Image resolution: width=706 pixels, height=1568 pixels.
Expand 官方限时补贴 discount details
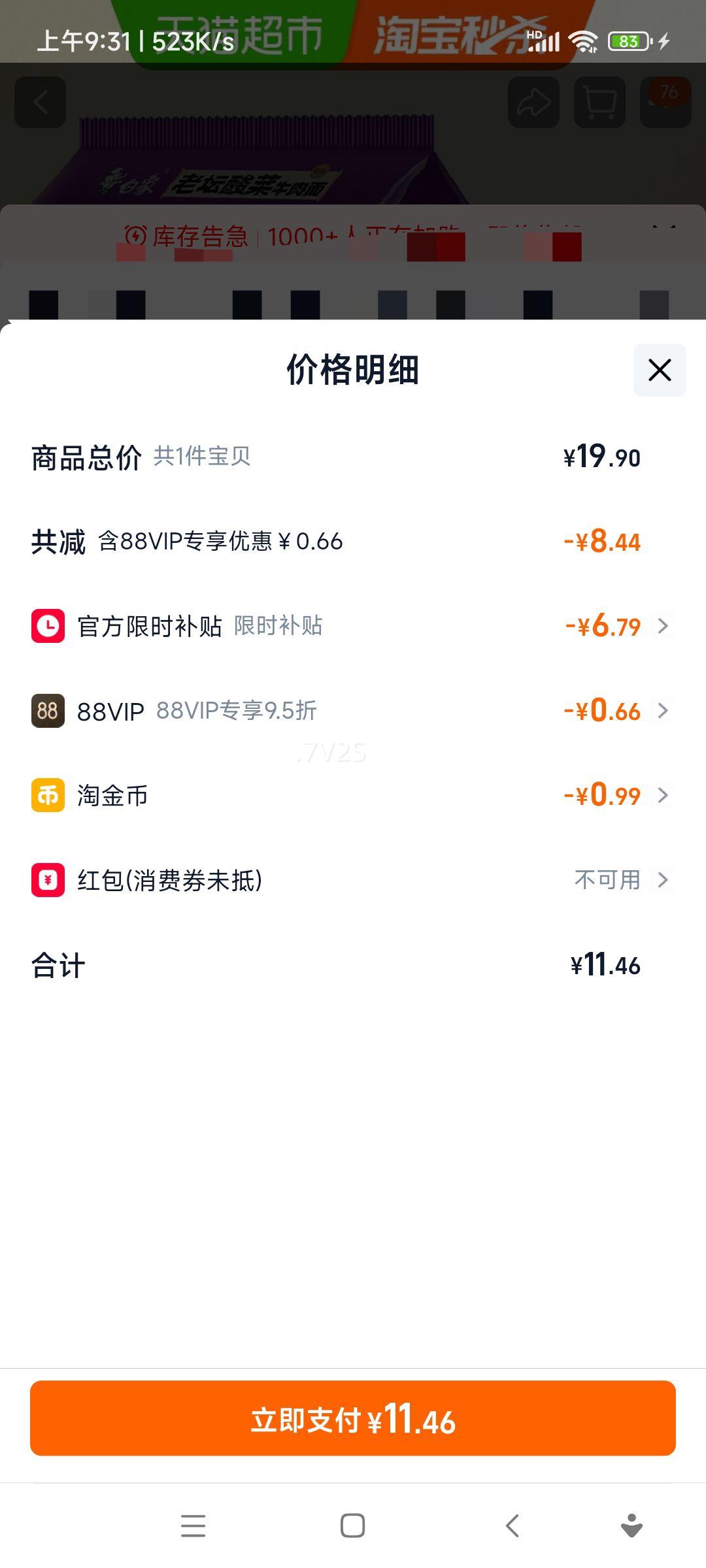(665, 627)
